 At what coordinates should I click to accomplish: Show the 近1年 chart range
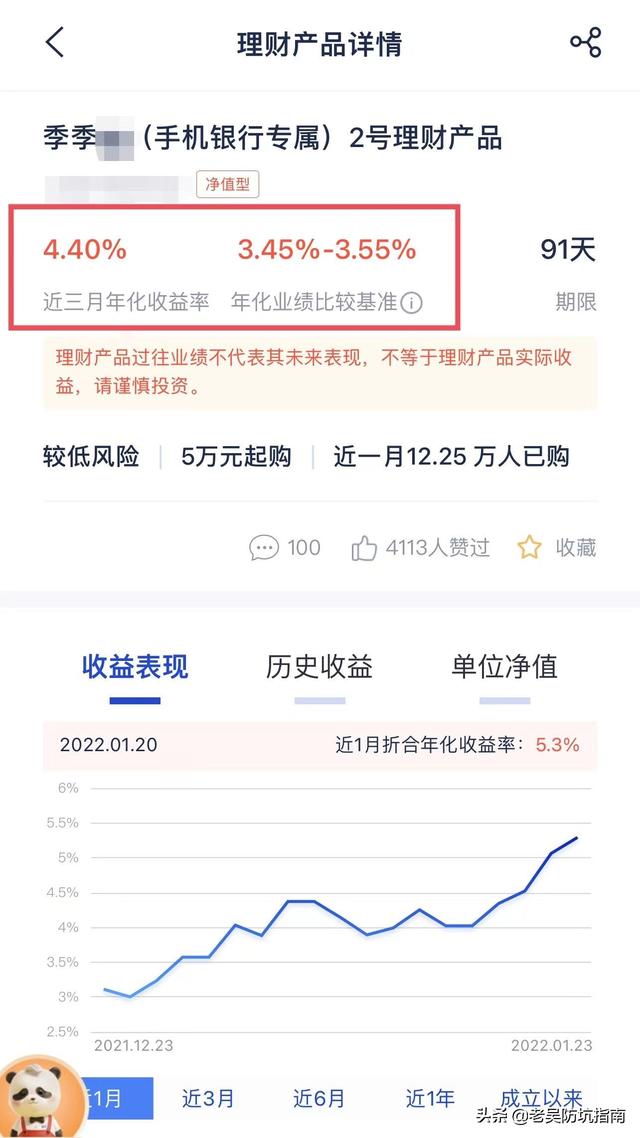coord(430,1099)
